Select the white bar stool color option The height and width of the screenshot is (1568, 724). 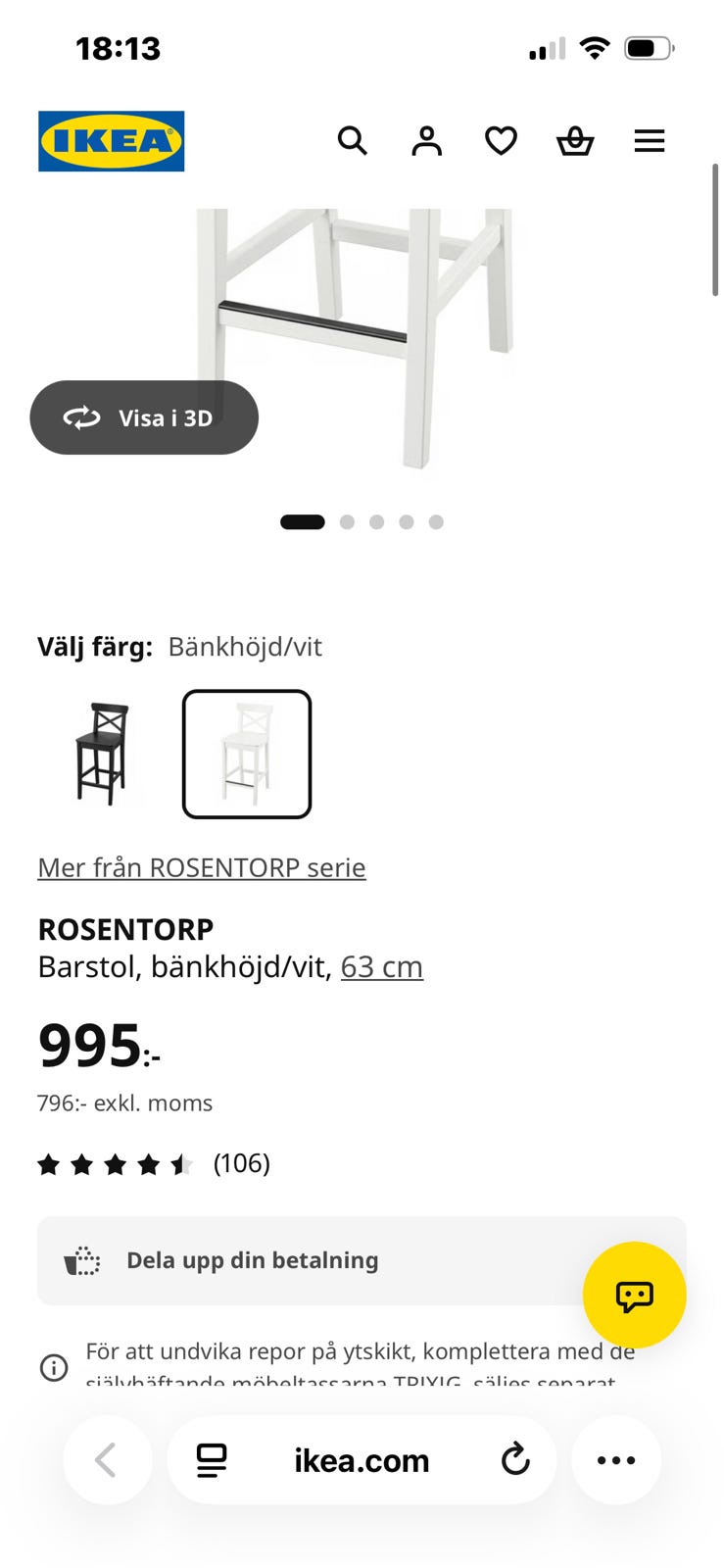[x=247, y=754]
